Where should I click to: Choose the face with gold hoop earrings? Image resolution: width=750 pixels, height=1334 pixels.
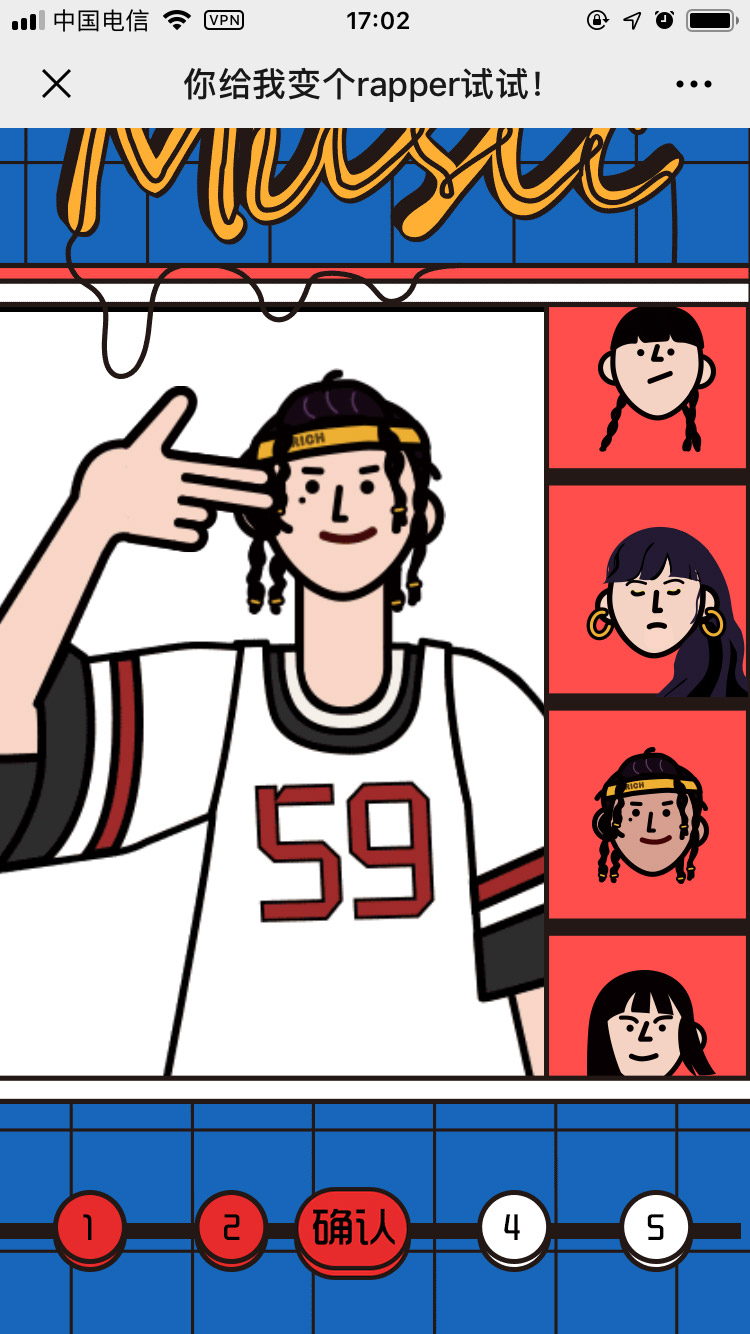(648, 595)
